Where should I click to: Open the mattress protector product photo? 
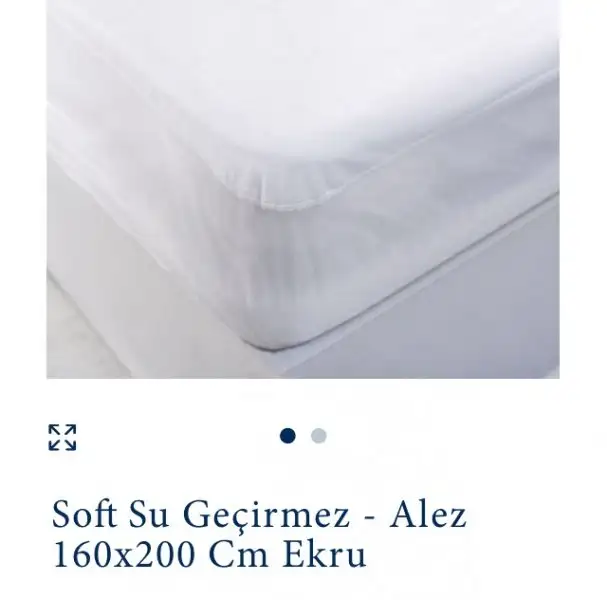[302, 190]
